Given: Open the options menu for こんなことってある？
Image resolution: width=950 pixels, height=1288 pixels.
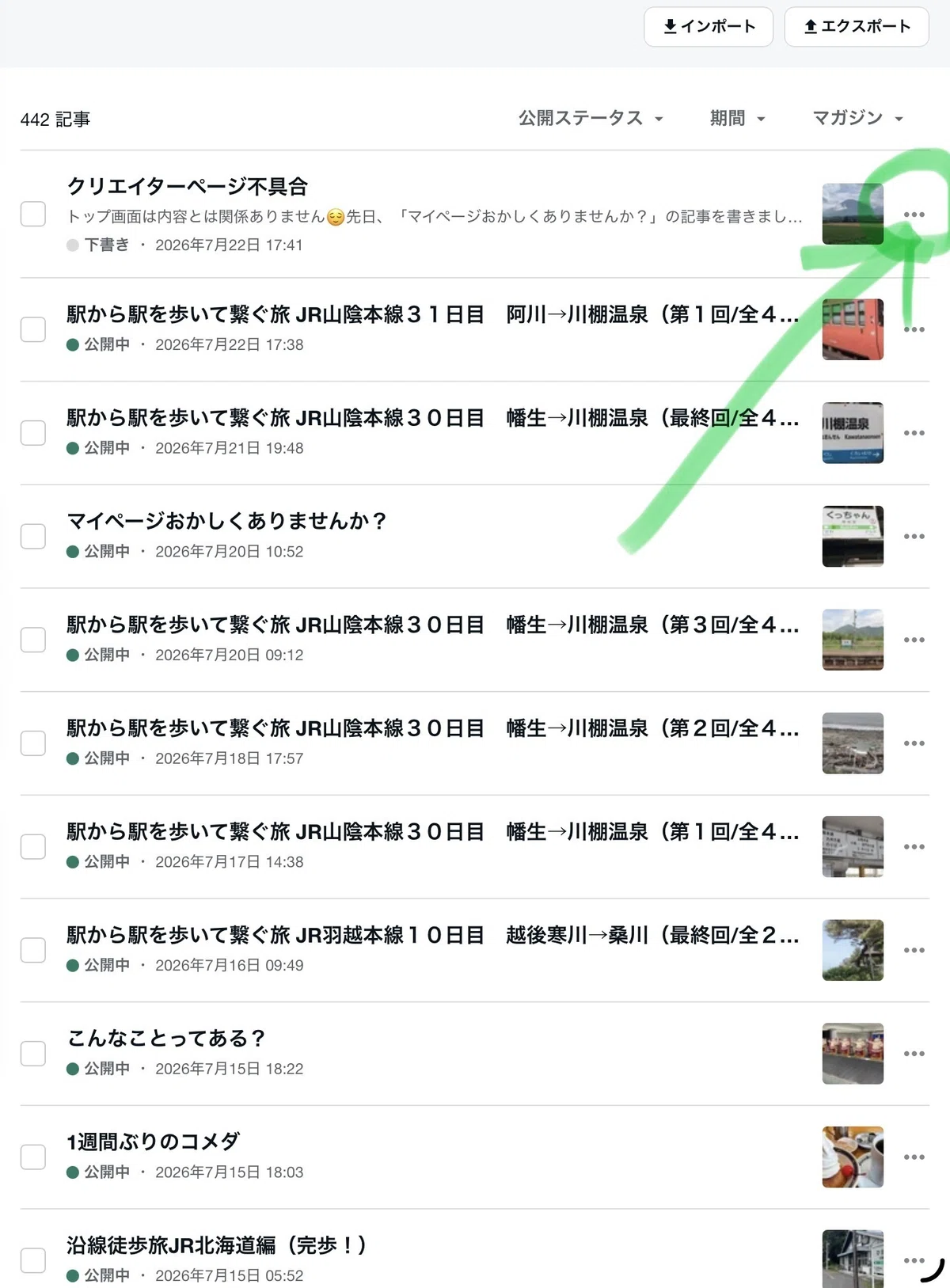Looking at the screenshot, I should 914,1053.
